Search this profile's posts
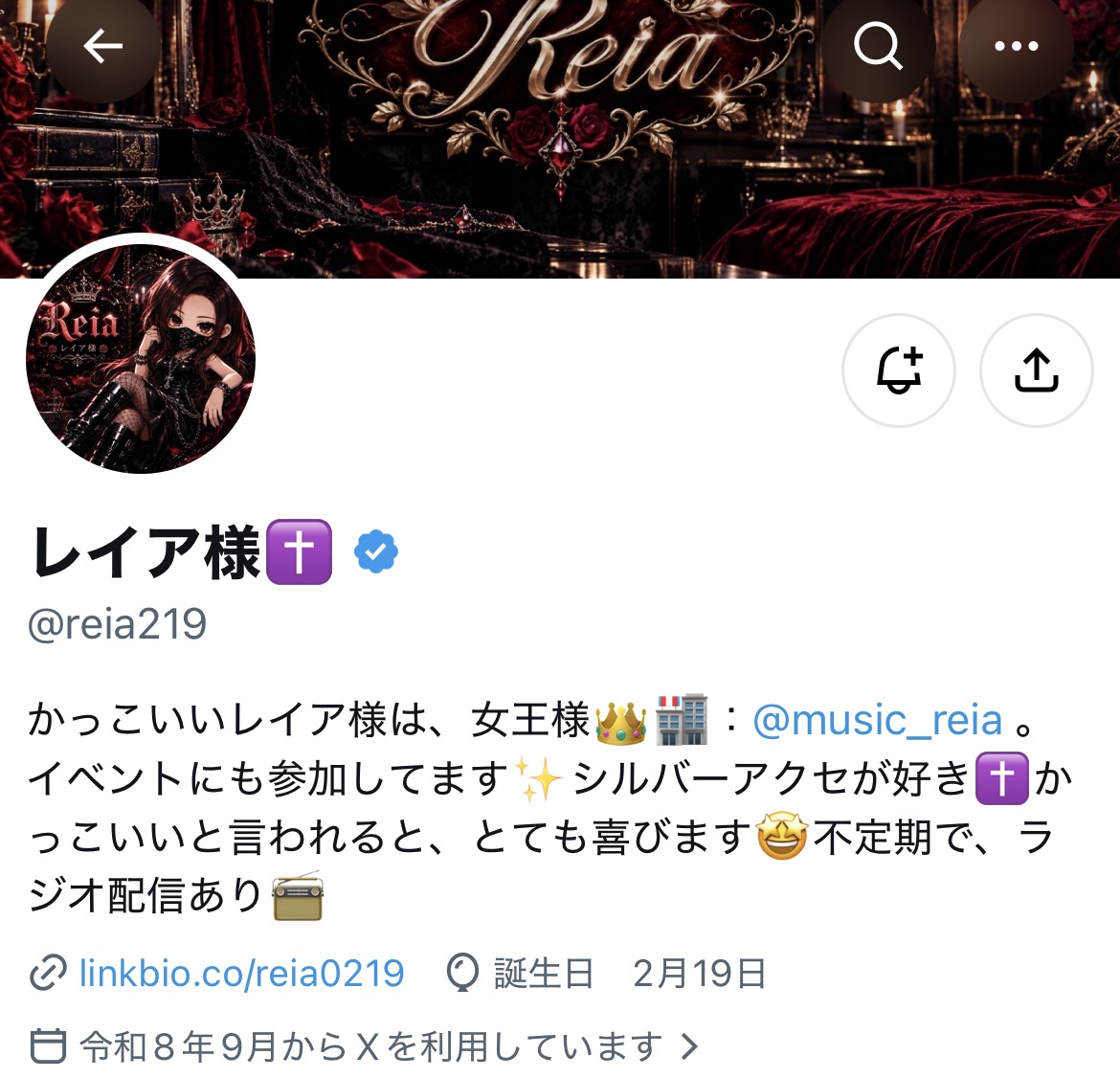The height and width of the screenshot is (1078, 1120). point(878,47)
